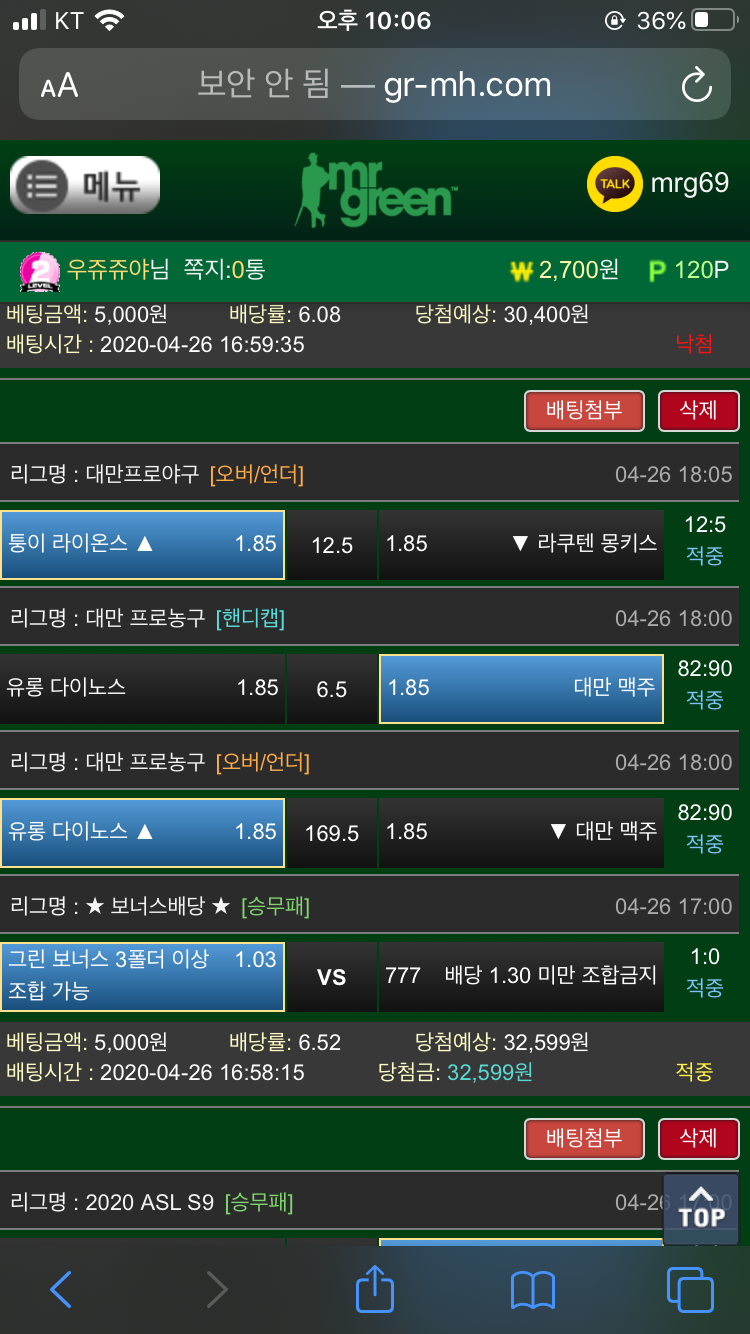Jump to top with TOP button
Viewport: 750px width, 1334px height.
coord(701,1209)
